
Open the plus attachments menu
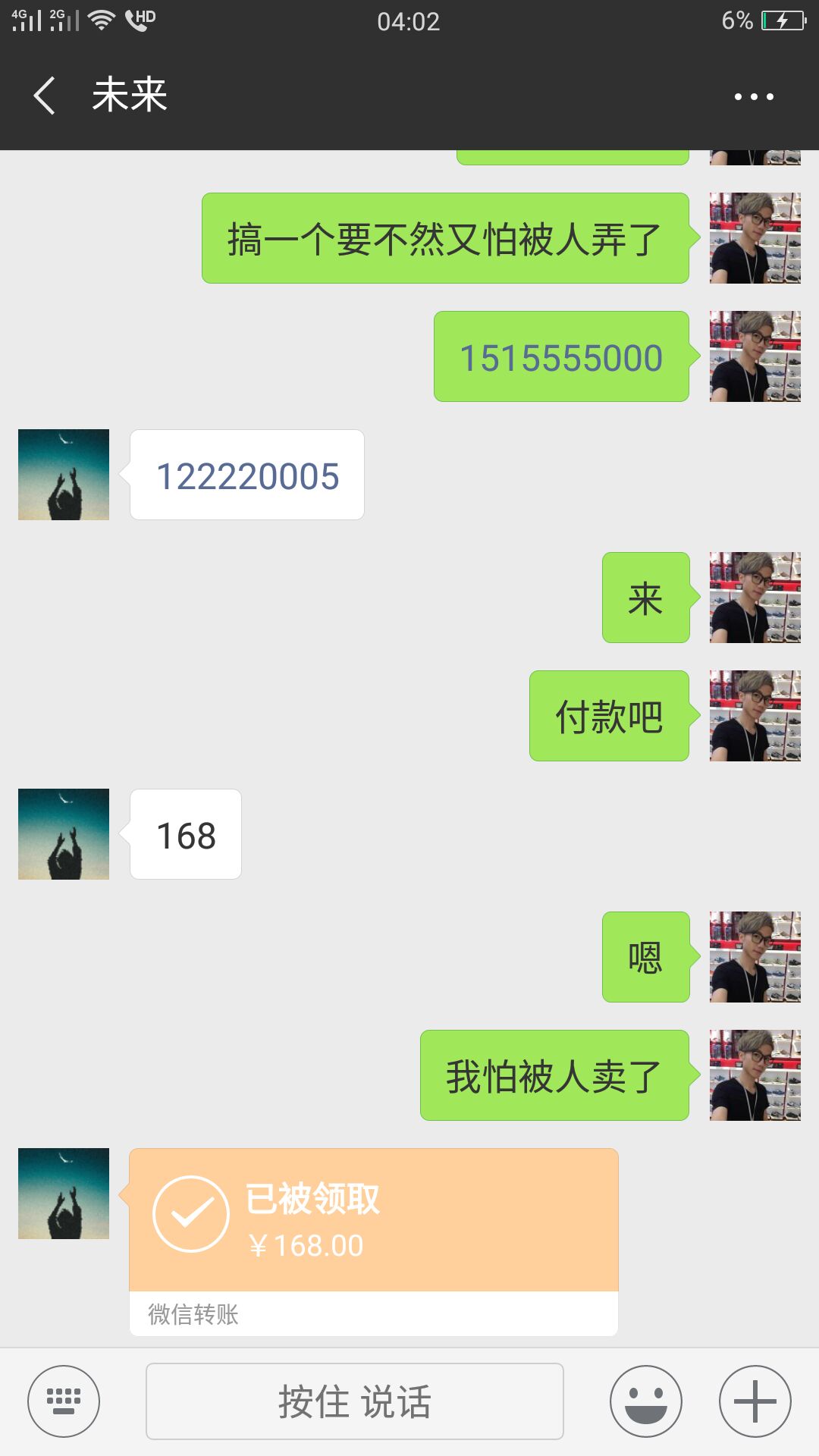pos(755,1401)
